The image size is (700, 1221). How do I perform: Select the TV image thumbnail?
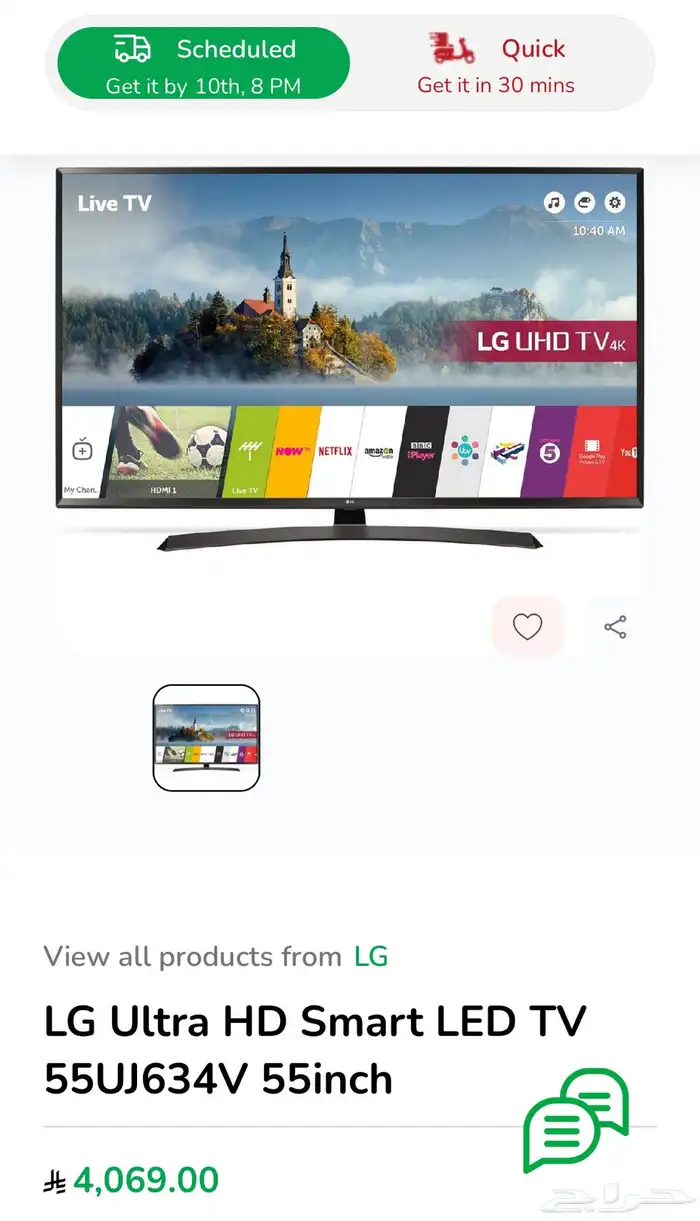(207, 738)
